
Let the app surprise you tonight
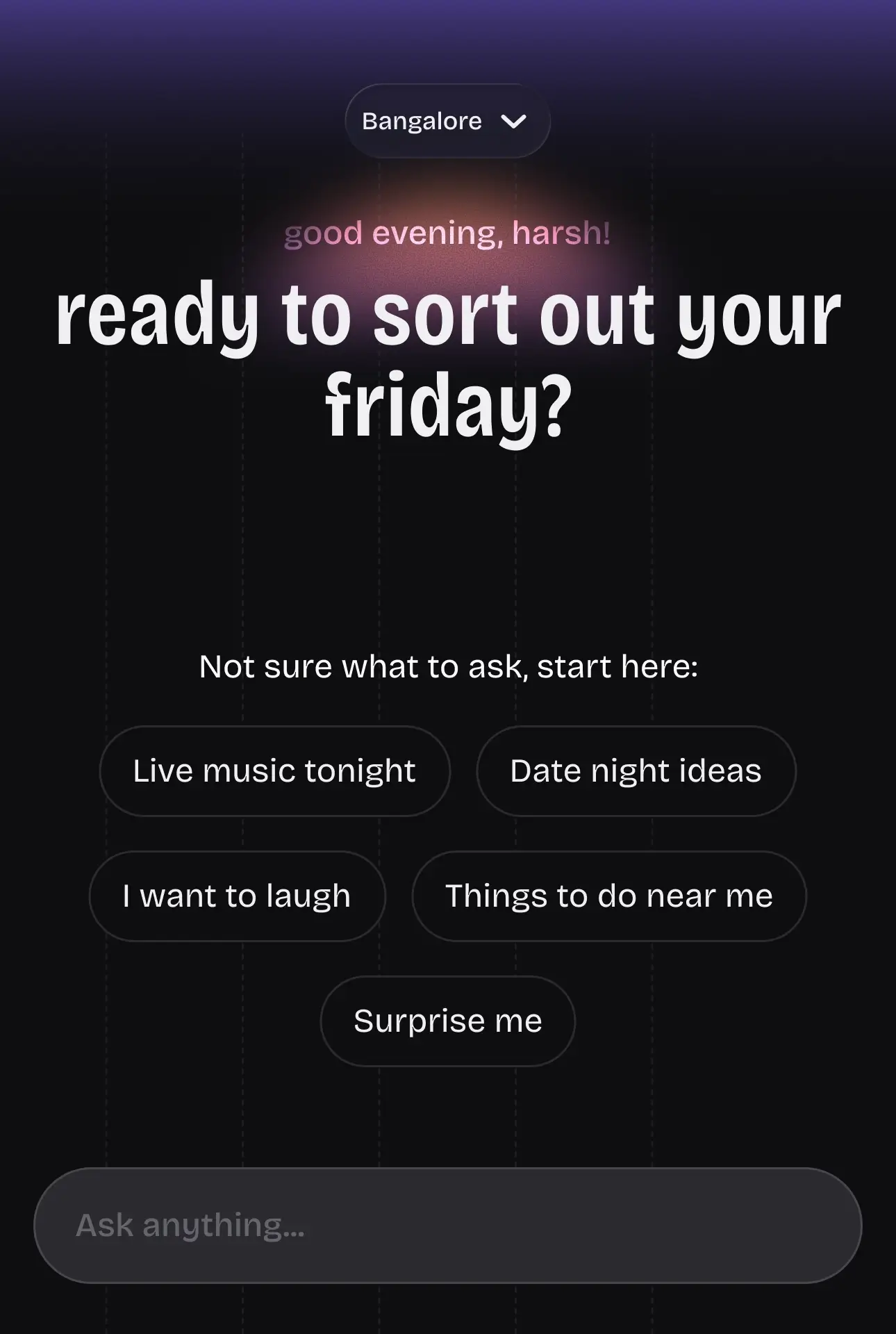[x=447, y=1021]
